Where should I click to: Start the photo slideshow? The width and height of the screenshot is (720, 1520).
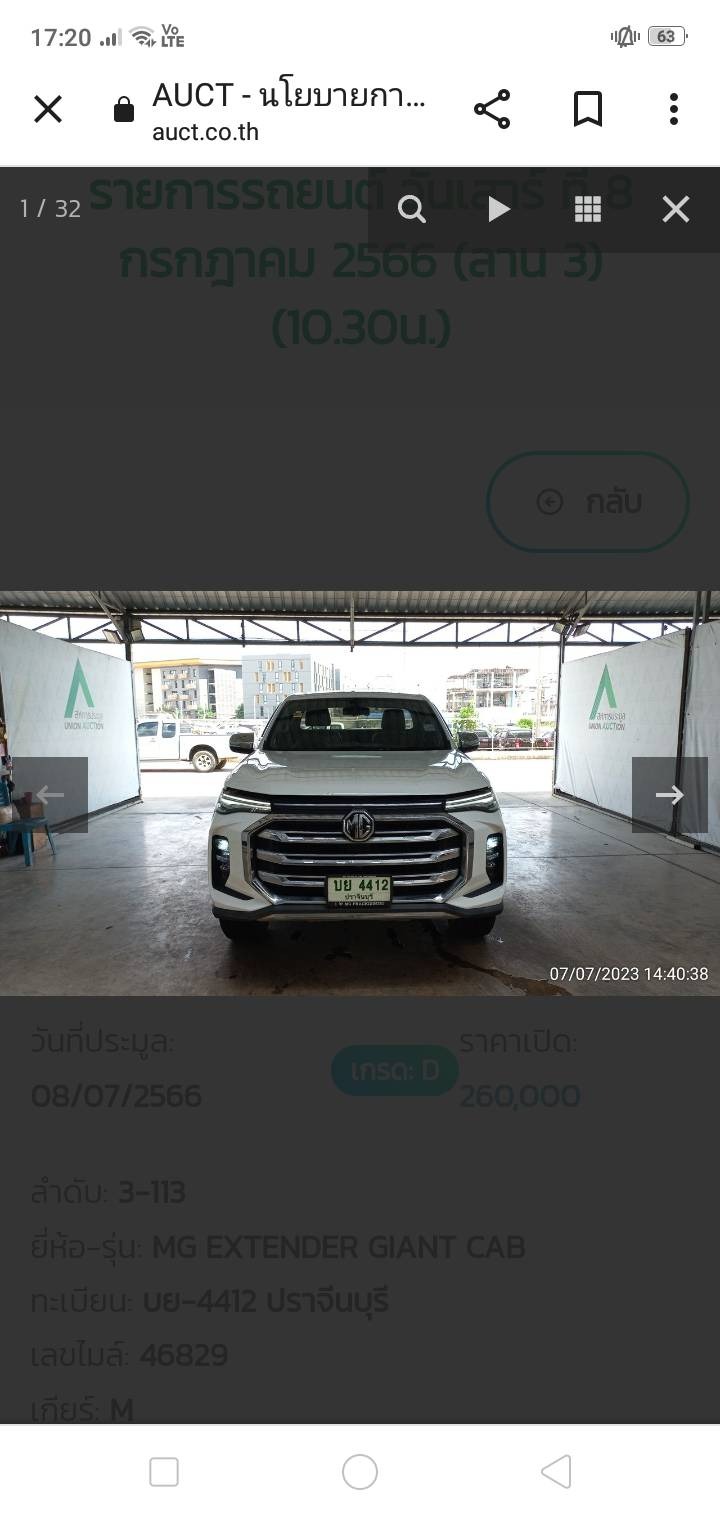coord(498,209)
